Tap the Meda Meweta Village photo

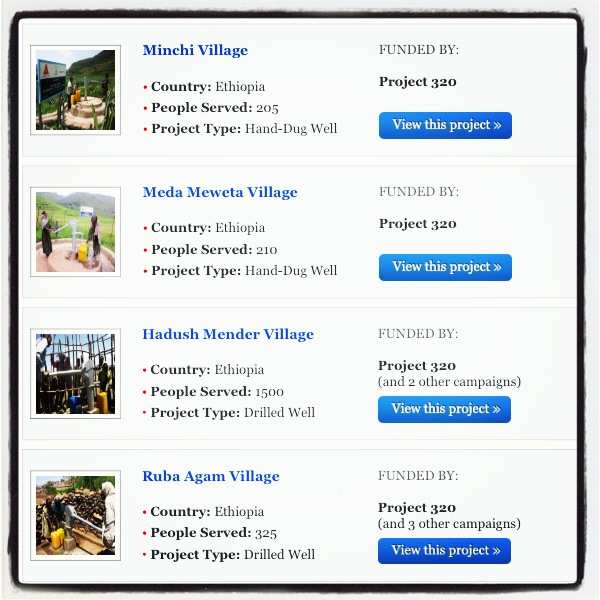75,232
